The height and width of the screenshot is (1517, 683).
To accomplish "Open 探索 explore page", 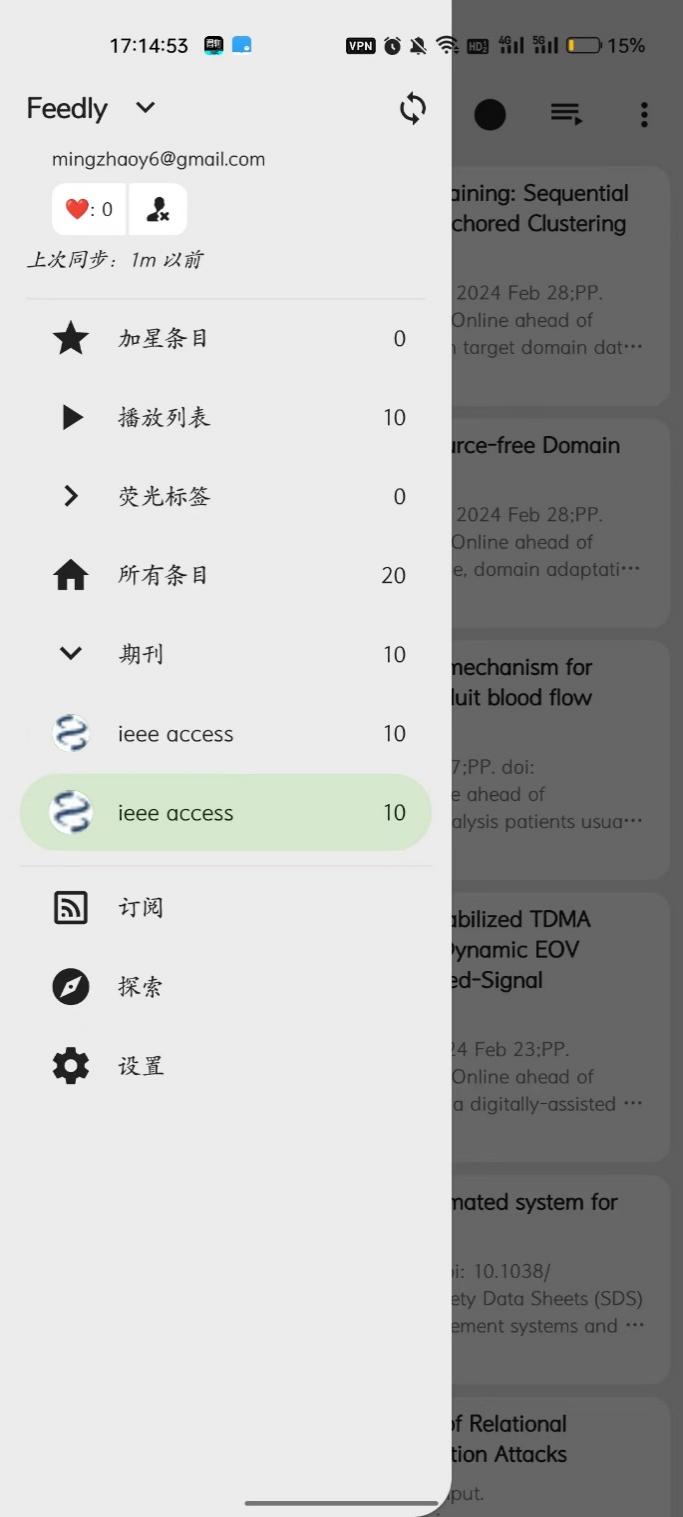I will (x=140, y=987).
